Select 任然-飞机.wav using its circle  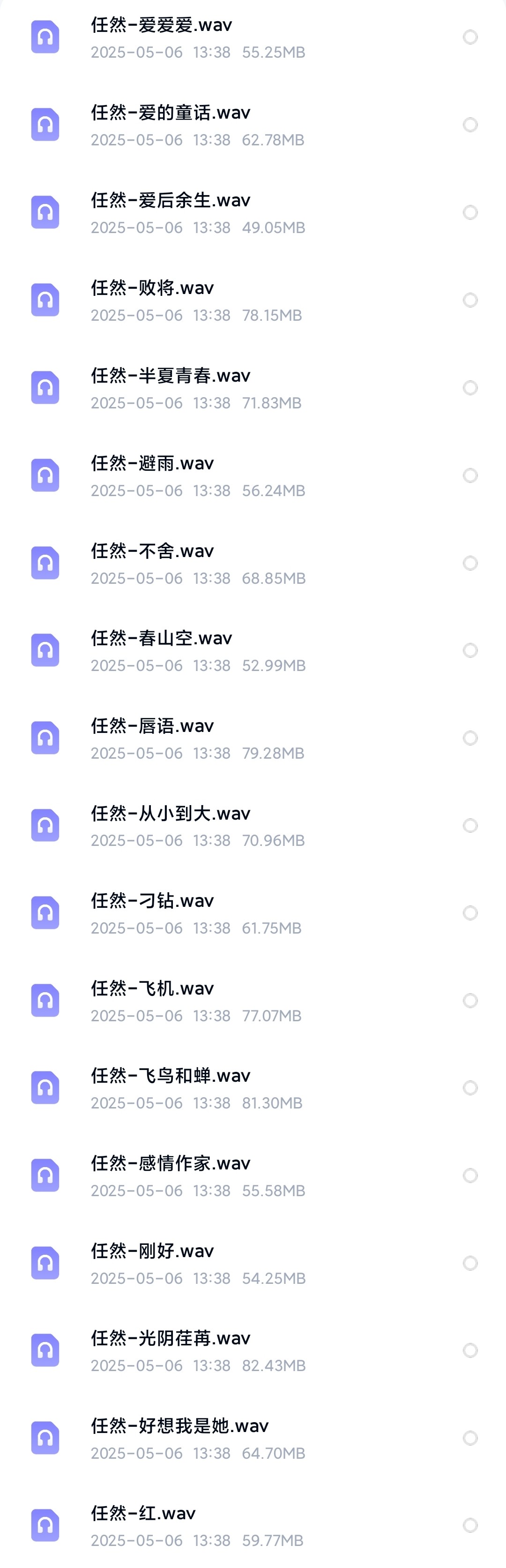coord(470,1001)
